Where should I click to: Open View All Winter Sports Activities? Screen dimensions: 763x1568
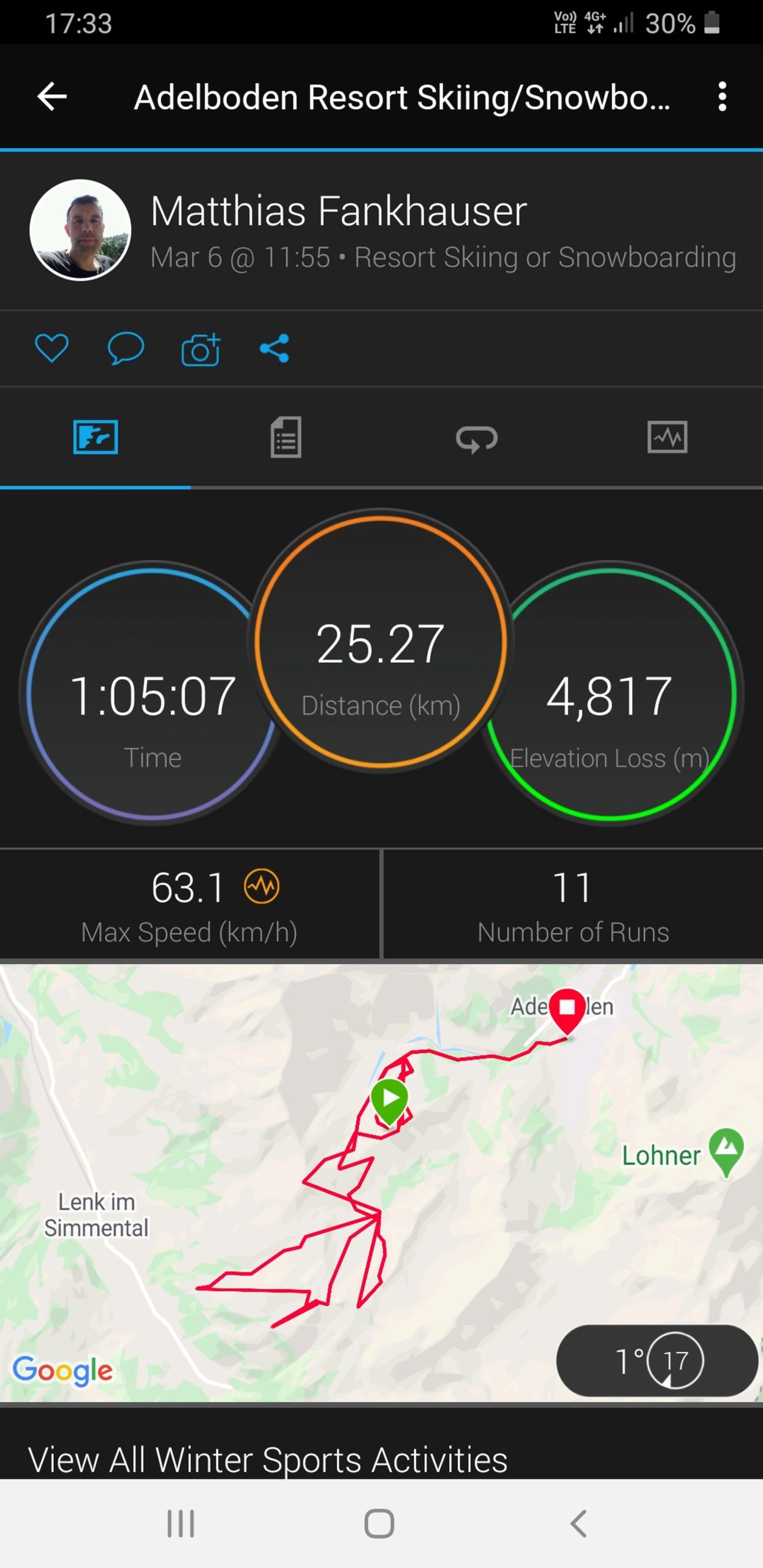(x=268, y=1460)
